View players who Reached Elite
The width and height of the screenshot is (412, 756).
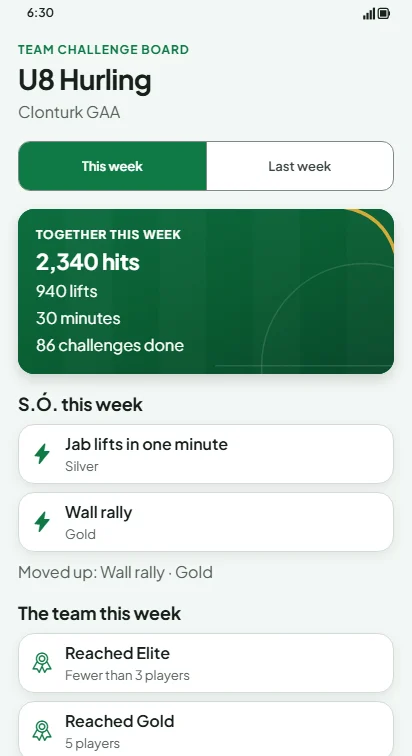tap(206, 663)
